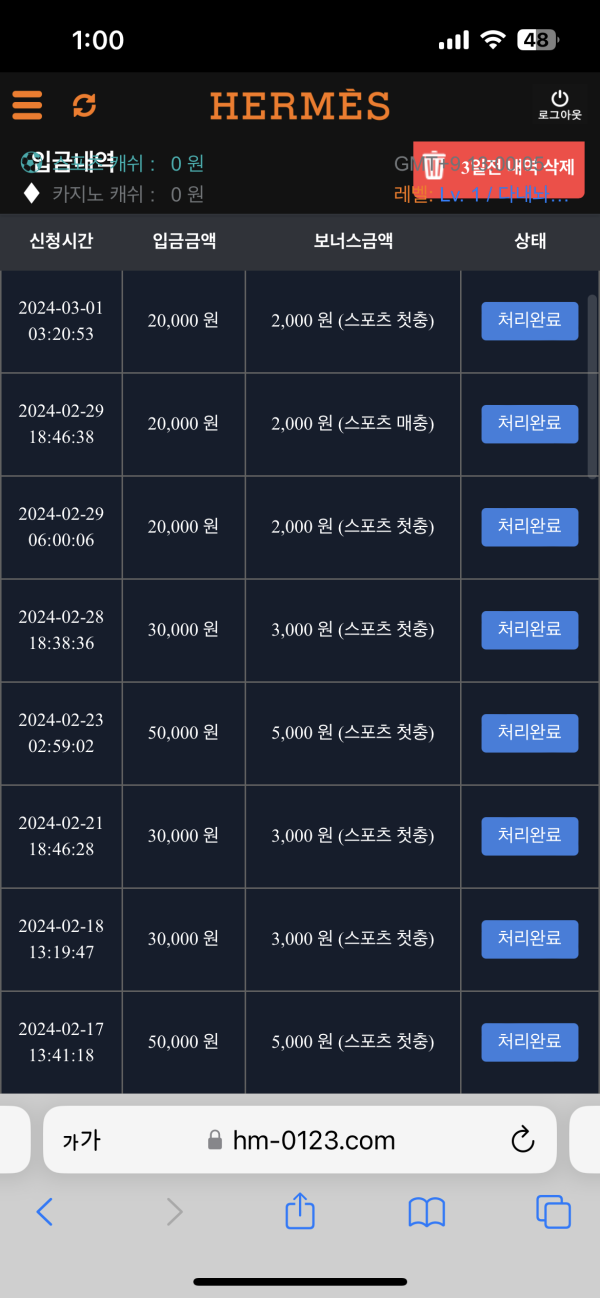
Task: Tap the orange refresh icon in header
Action: (85, 105)
